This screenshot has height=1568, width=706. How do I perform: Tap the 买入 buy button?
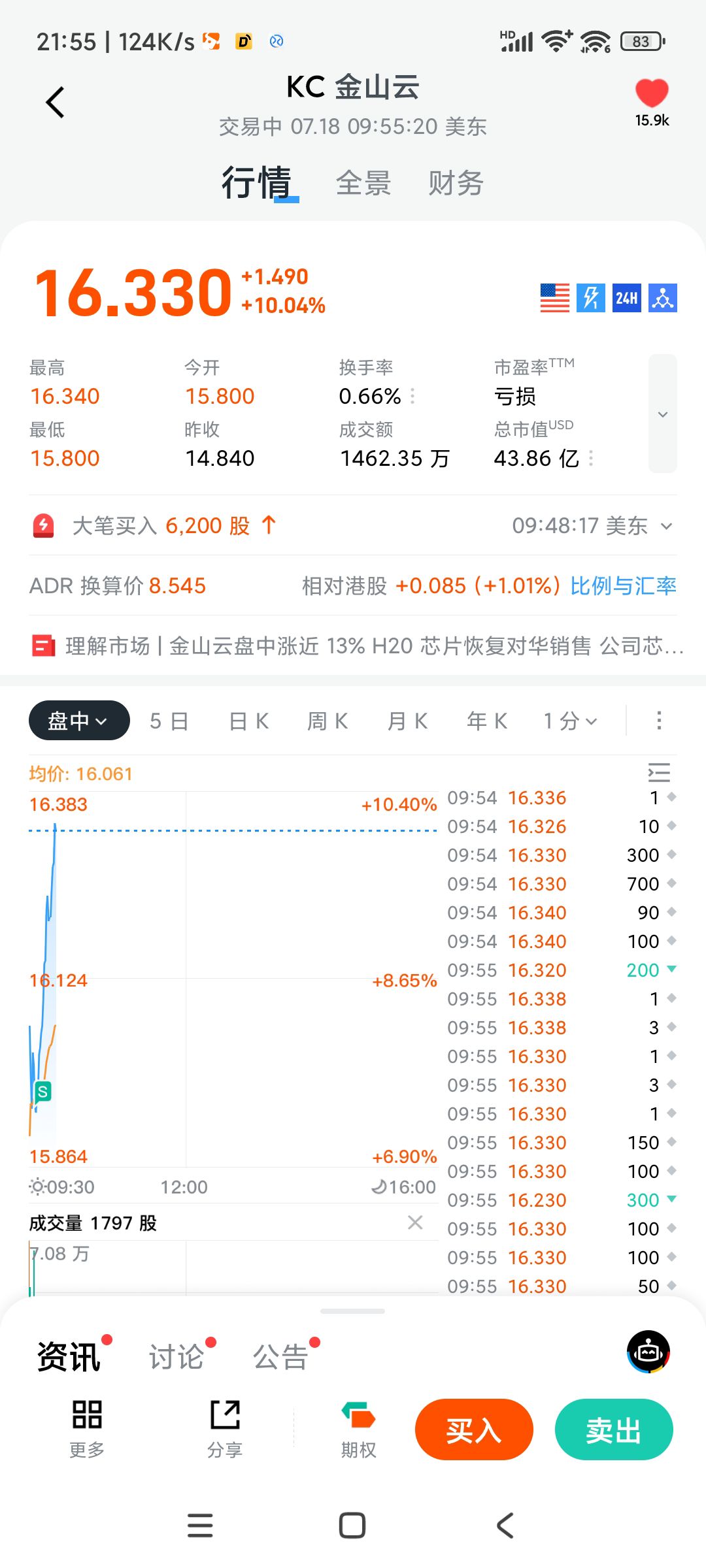coord(474,1429)
